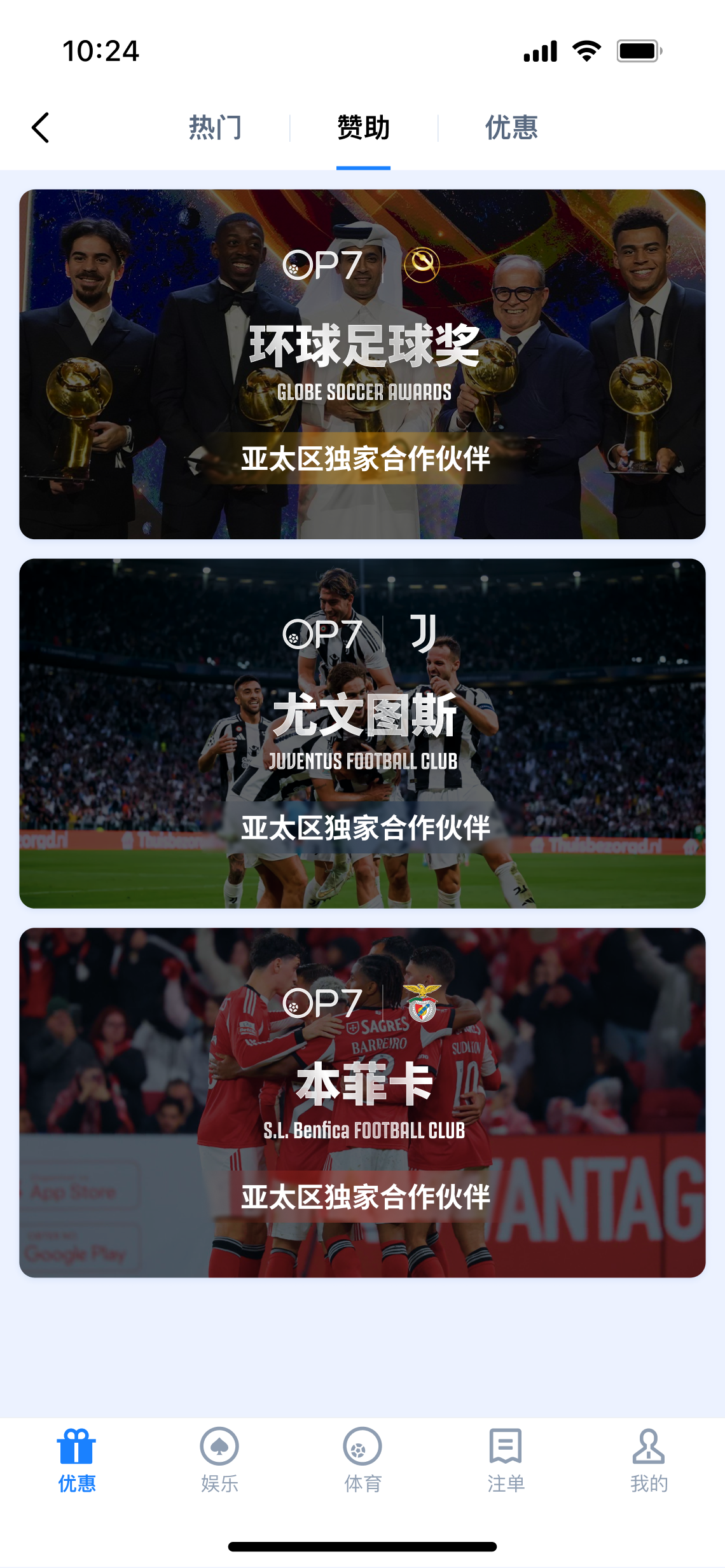Open the 体育 section
Image resolution: width=725 pixels, height=1568 pixels.
(x=362, y=1460)
